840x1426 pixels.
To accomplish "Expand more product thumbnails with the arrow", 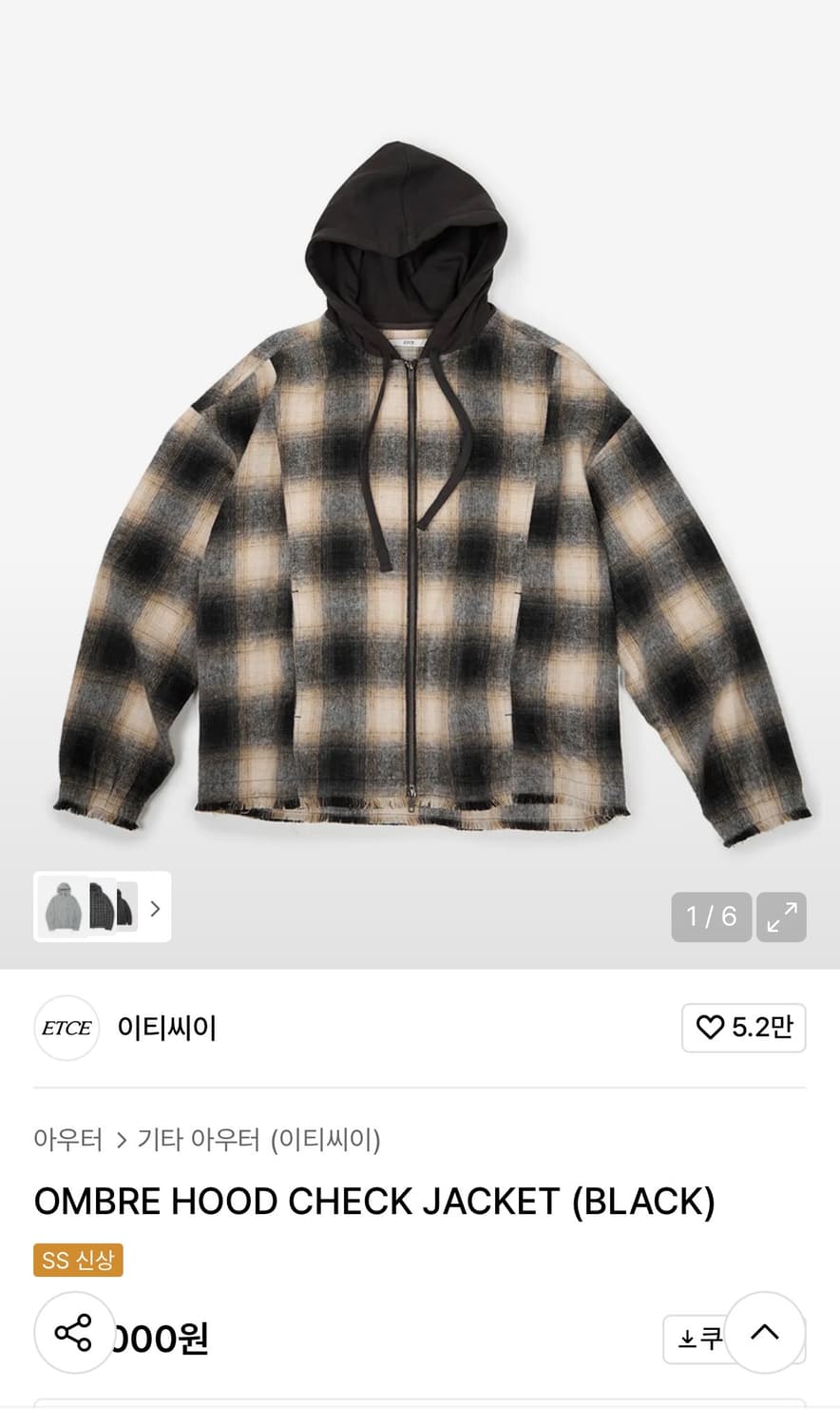I will 154,909.
